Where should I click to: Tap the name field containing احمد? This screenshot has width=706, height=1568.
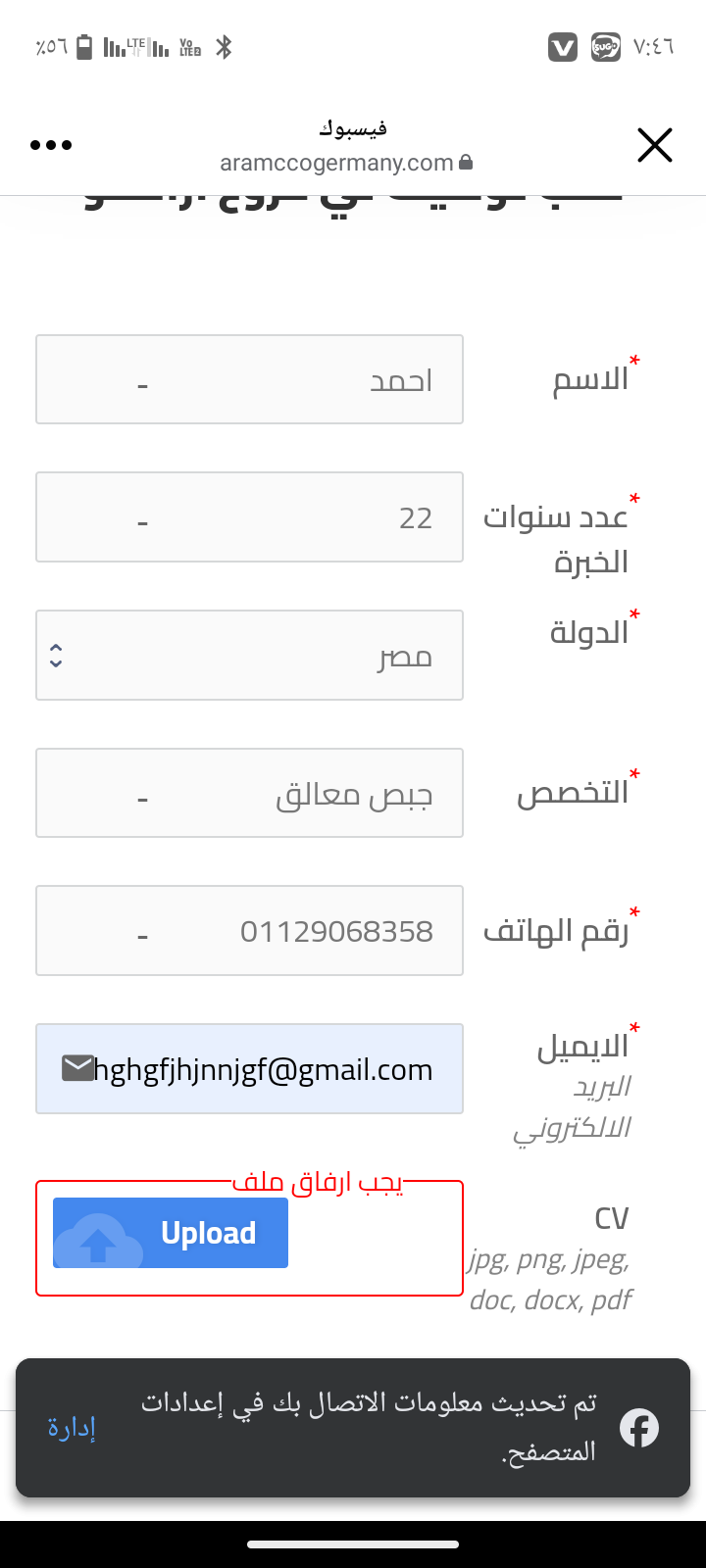249,379
